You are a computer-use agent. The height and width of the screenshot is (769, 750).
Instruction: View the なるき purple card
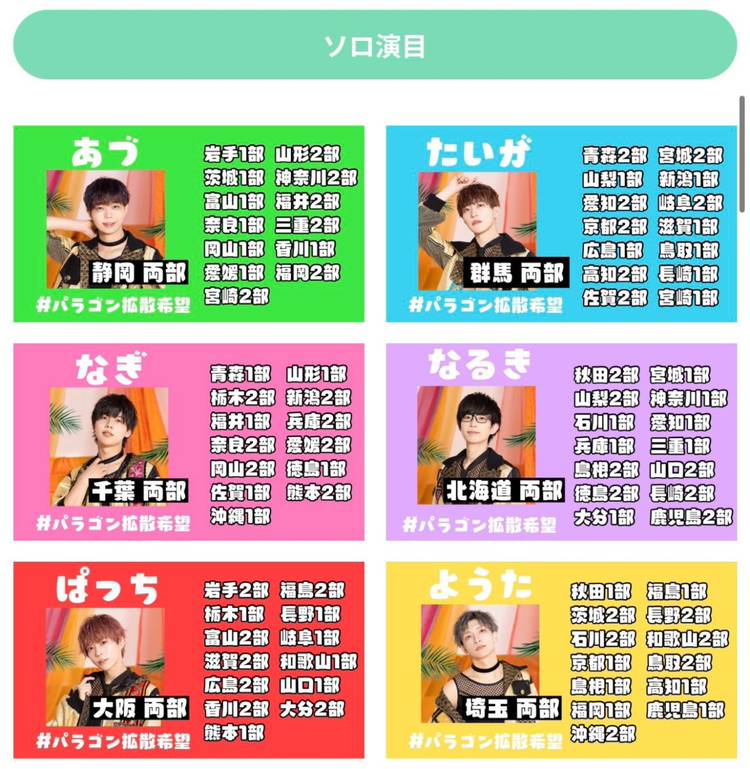click(x=560, y=441)
